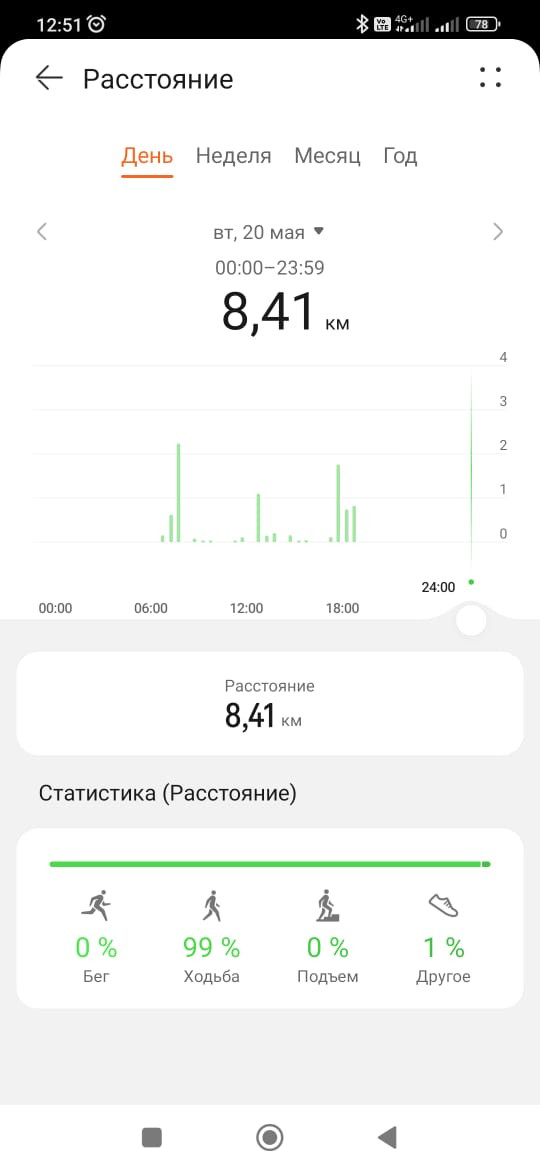Viewport: 540px width, 1170px height.
Task: Tap the system home button
Action: pyautogui.click(x=269, y=1137)
